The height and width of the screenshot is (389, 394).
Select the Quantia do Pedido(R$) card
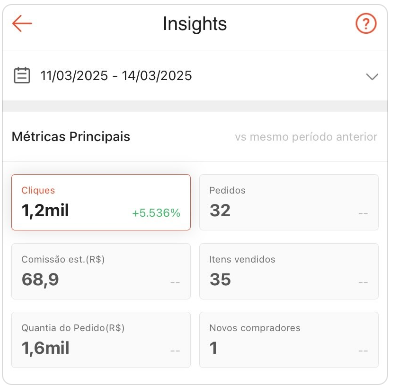click(101, 340)
